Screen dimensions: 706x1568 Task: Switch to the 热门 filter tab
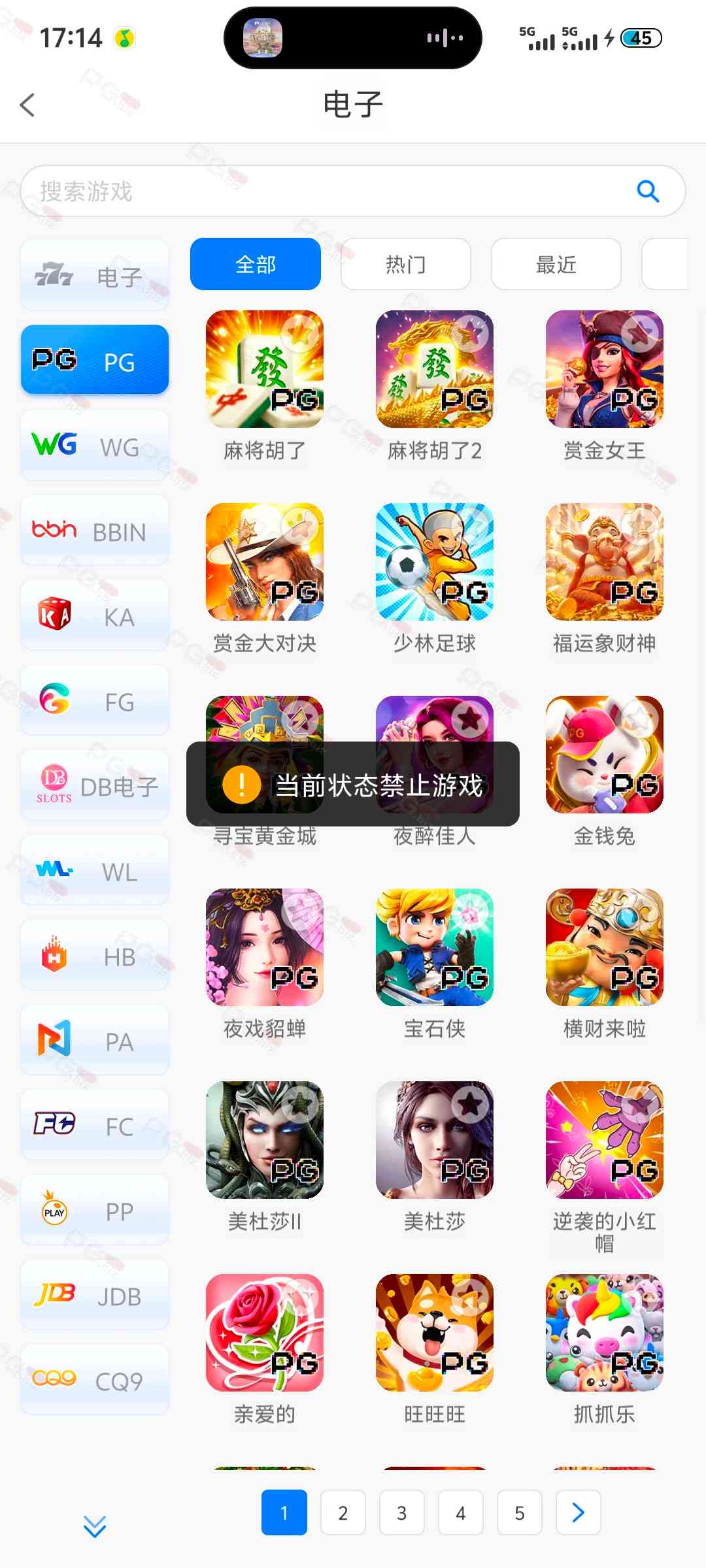pos(405,264)
